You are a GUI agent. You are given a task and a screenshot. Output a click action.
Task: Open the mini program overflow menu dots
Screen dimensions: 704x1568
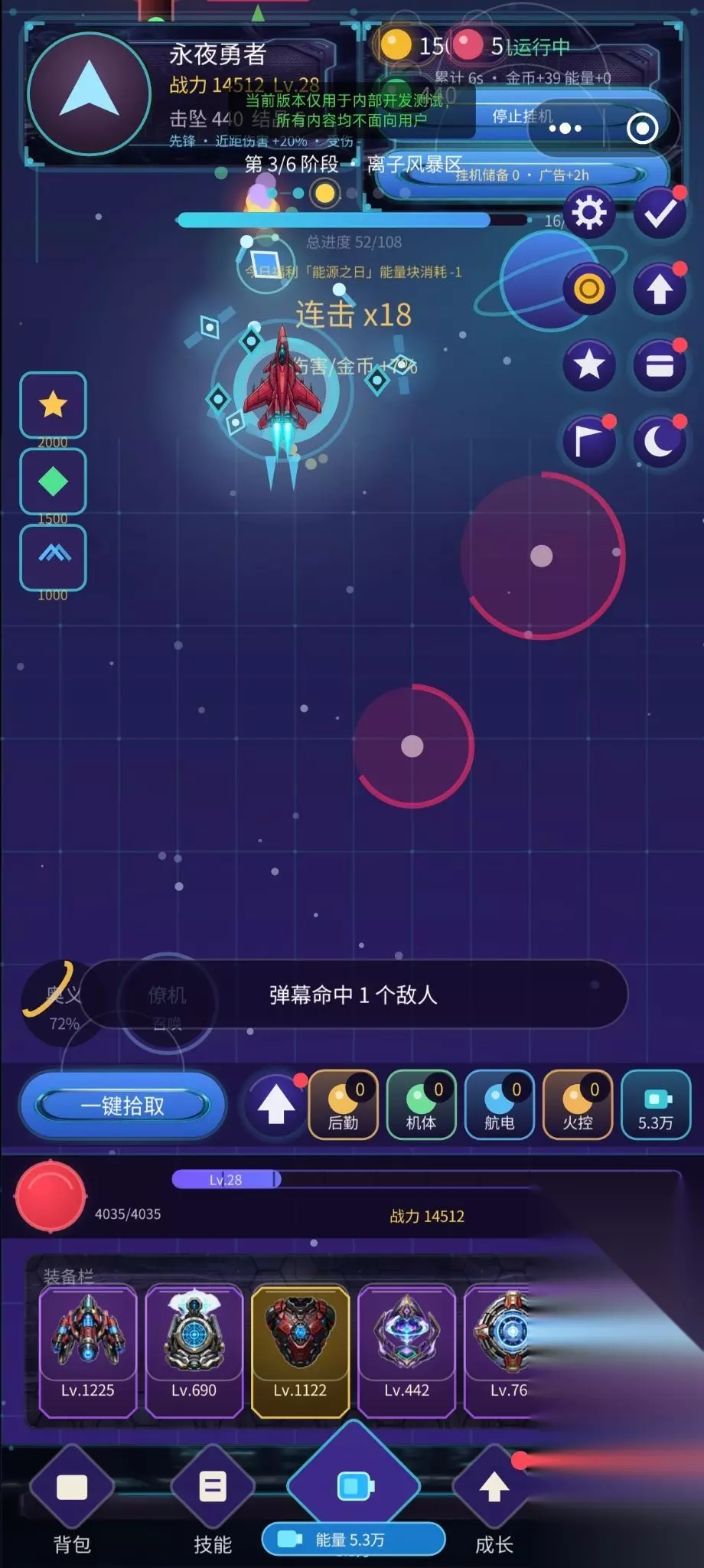[x=565, y=128]
